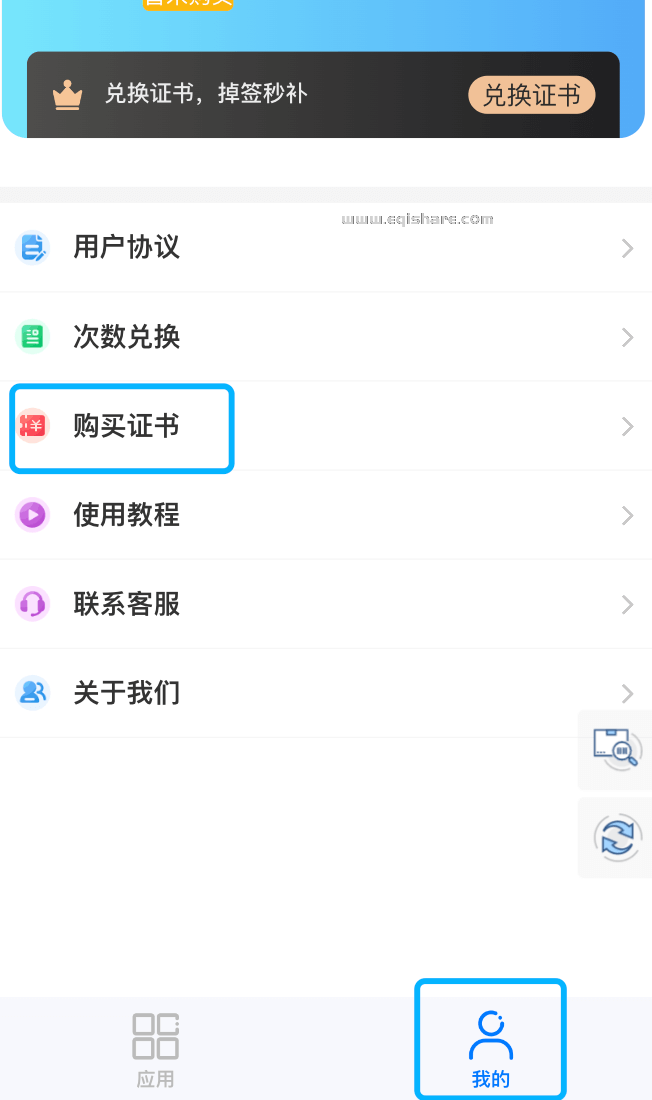Tap the 兑换证书 button in banner
Viewport: 652px width, 1100px height.
[531, 95]
